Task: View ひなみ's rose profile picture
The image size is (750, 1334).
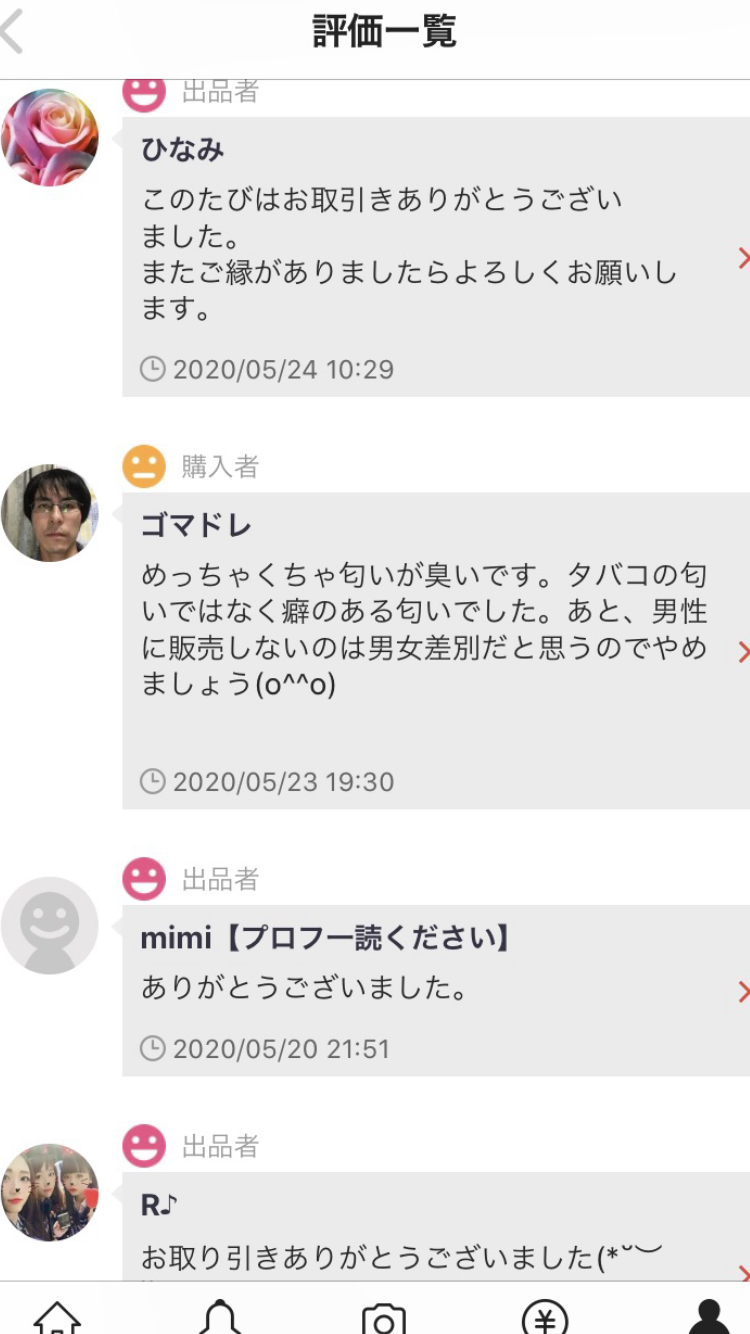Action: pyautogui.click(x=50, y=138)
